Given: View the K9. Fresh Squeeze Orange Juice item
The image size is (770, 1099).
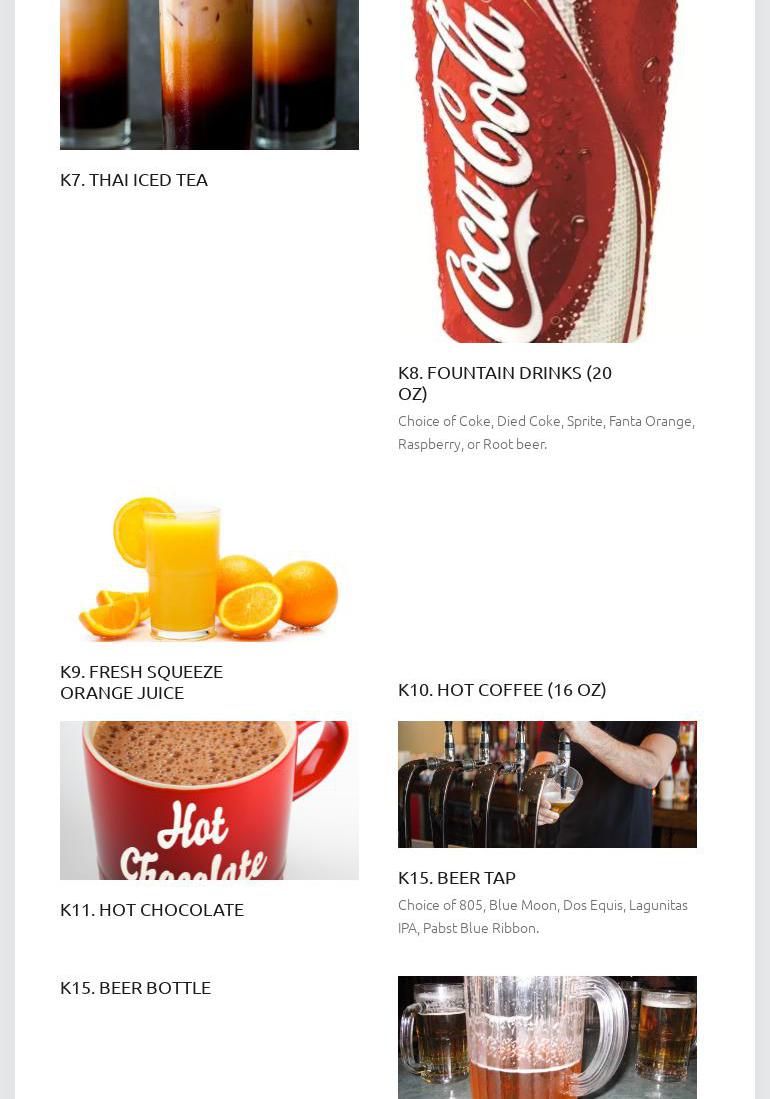Looking at the screenshot, I should [x=141, y=681].
